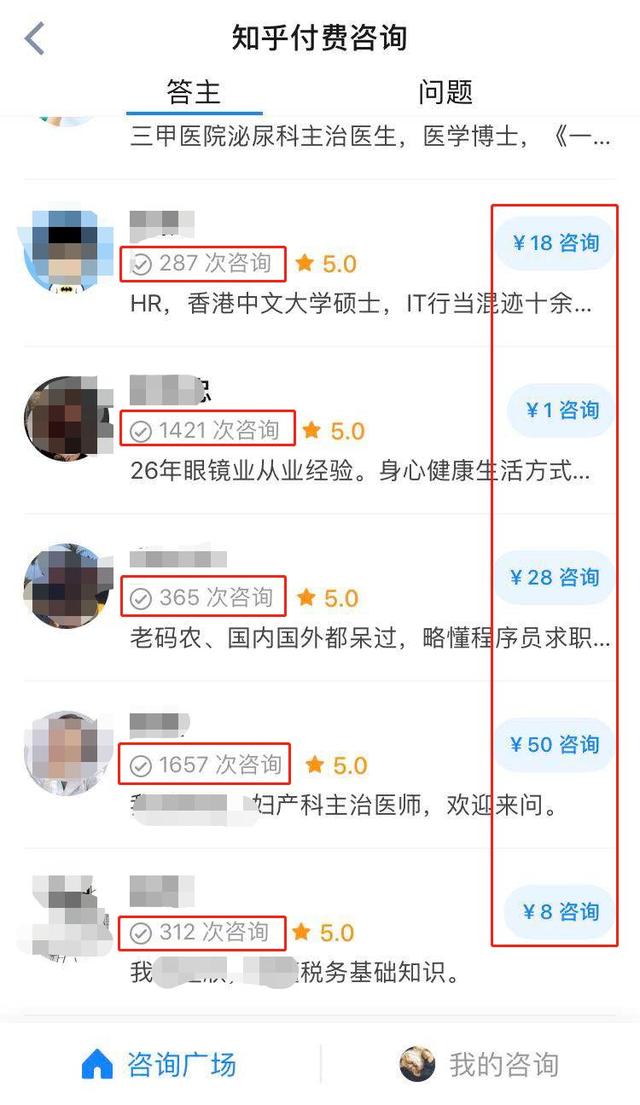Tap the ¥1 咨询 button
The image size is (640, 1105).
(x=561, y=410)
